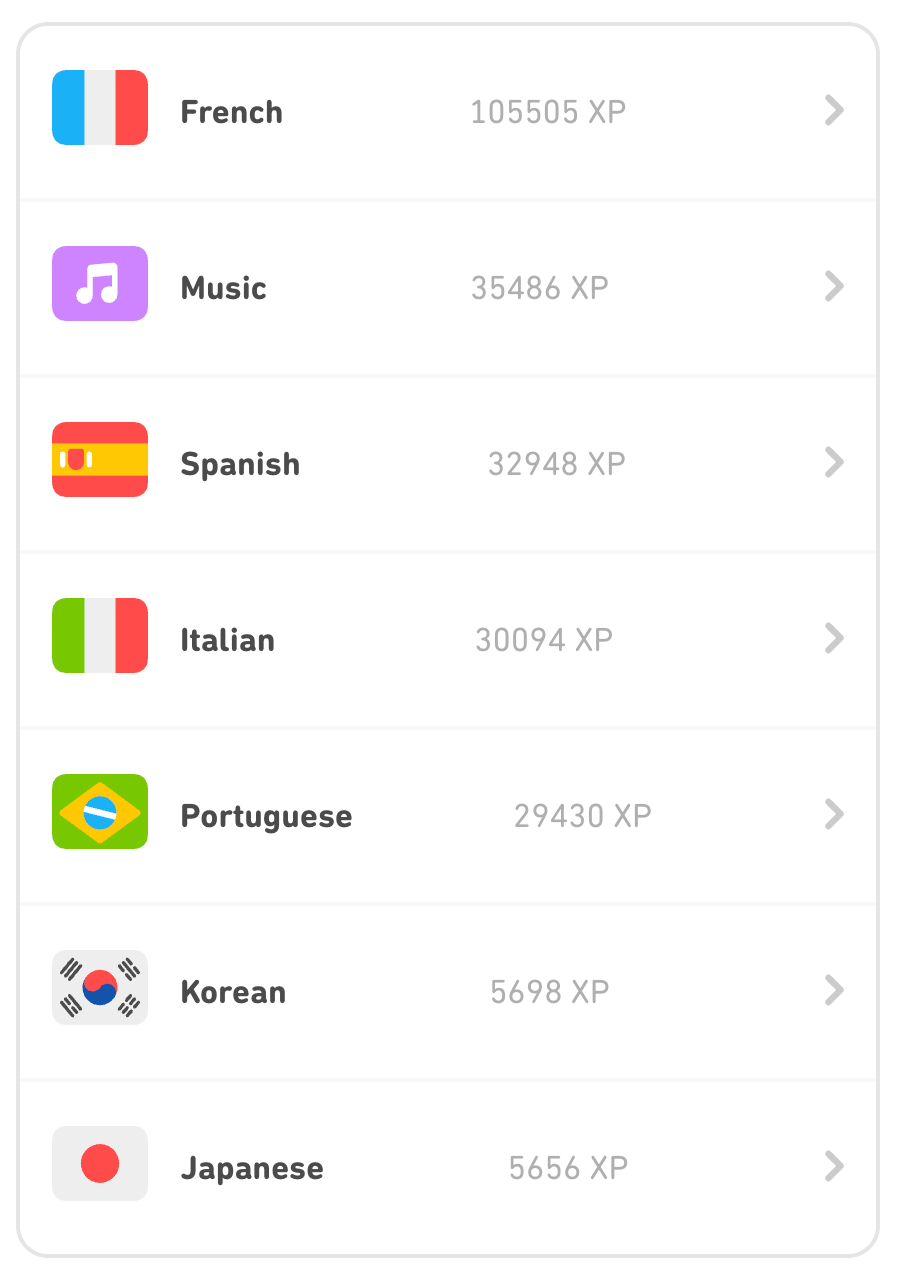View the Italian course details

click(447, 640)
